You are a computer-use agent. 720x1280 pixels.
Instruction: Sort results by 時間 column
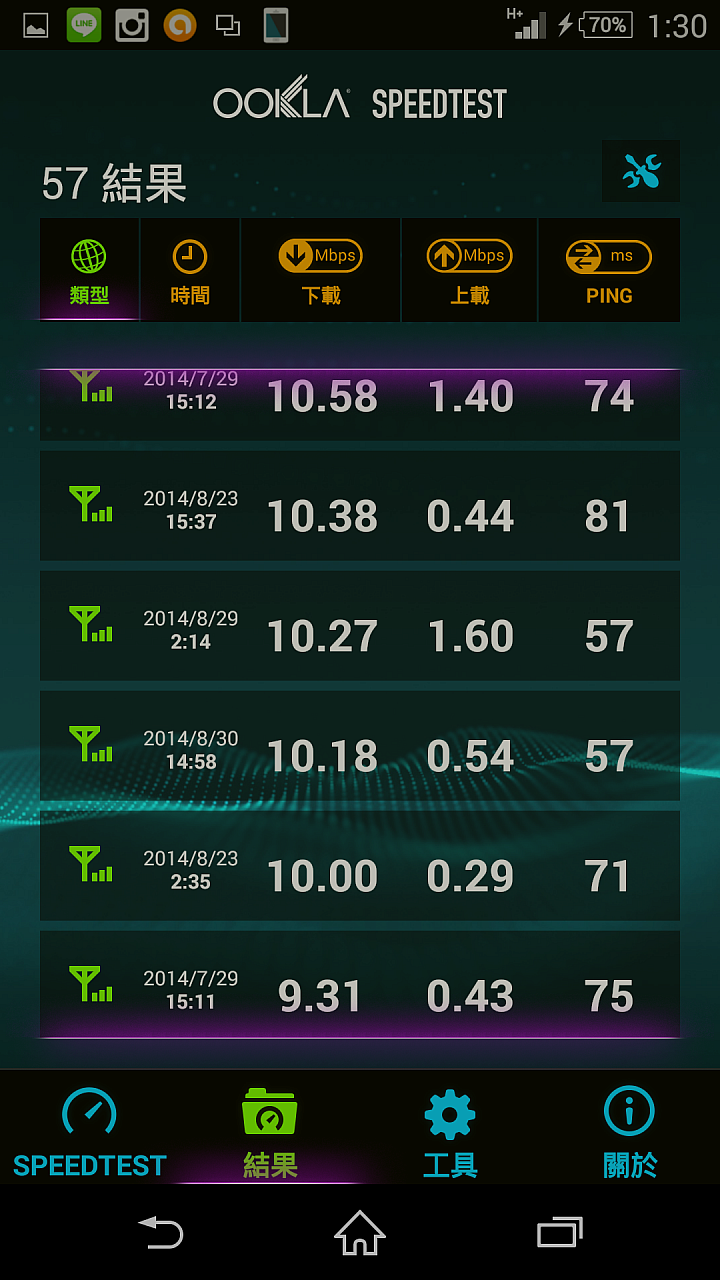click(190, 270)
